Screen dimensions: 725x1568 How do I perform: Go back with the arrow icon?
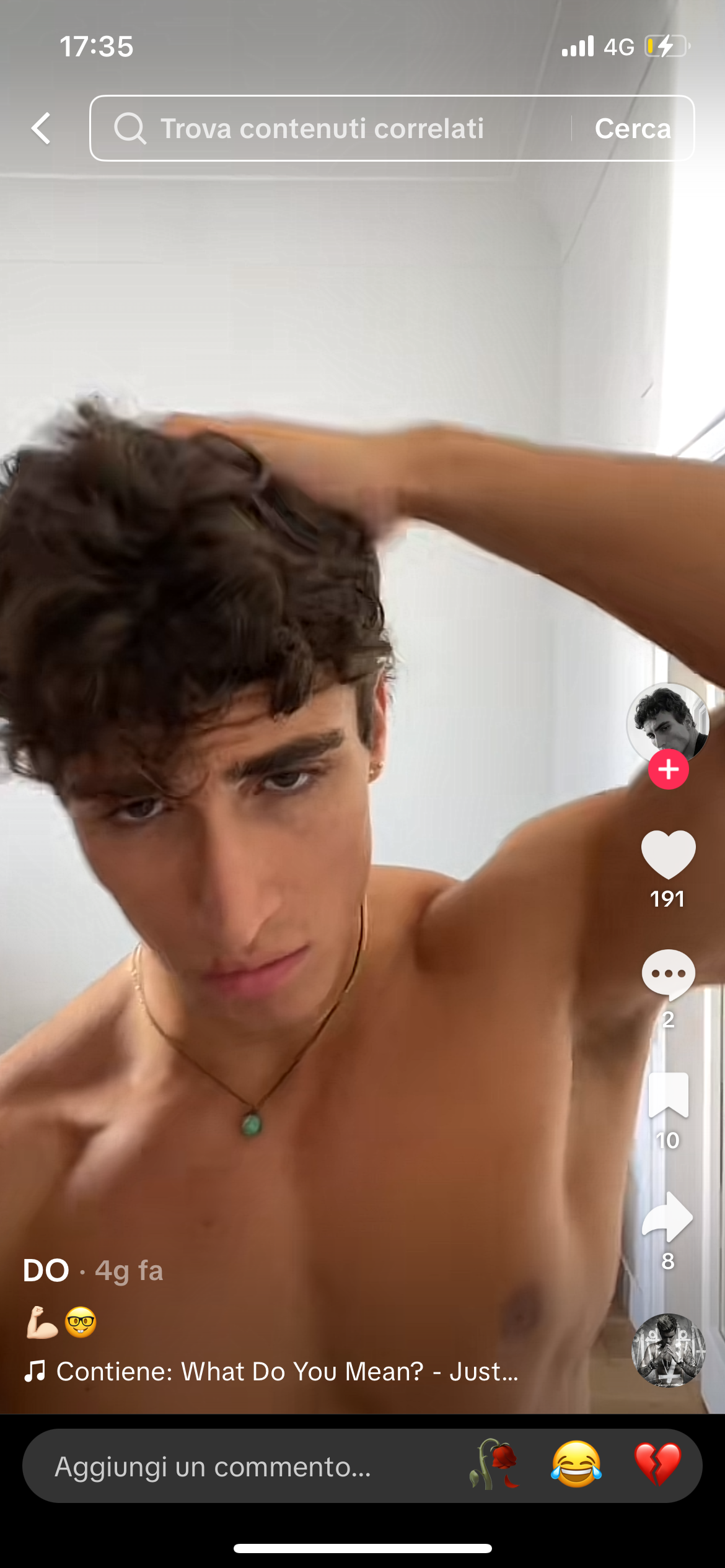[x=41, y=128]
